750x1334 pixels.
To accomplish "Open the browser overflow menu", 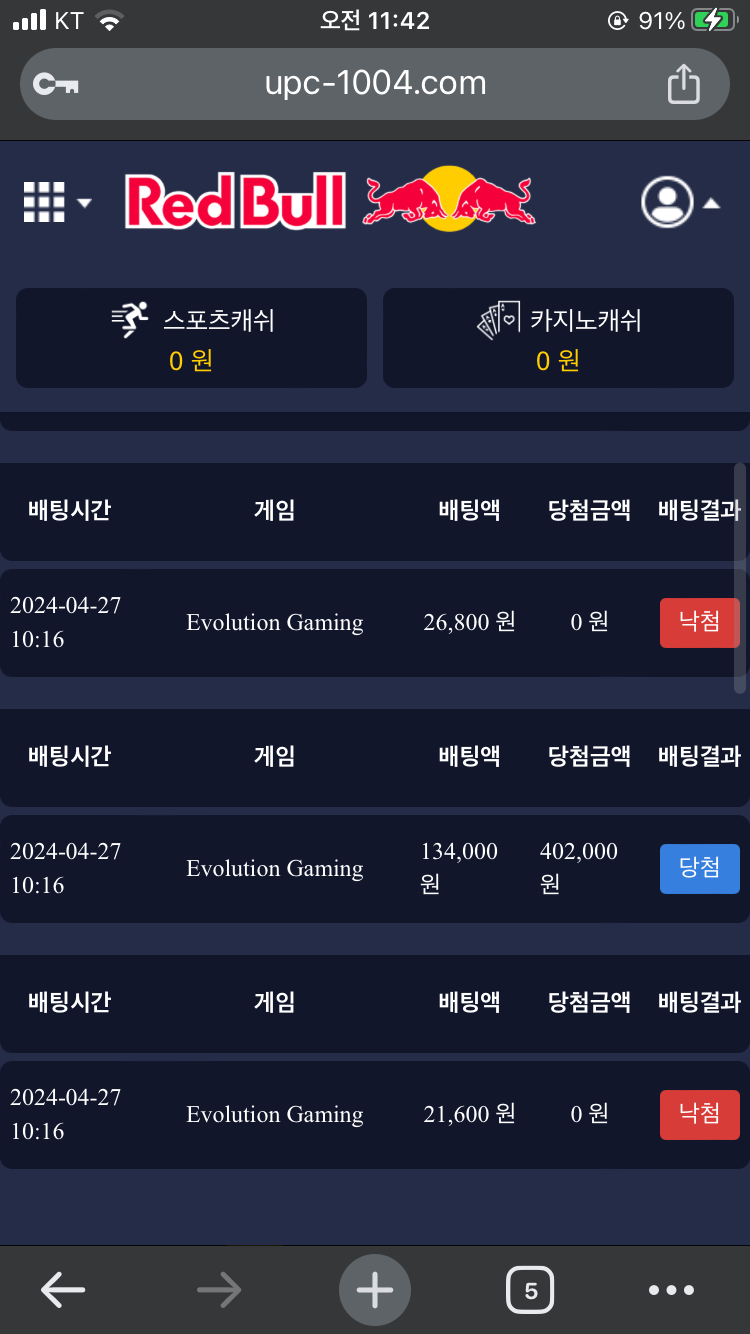I will pyautogui.click(x=671, y=1290).
